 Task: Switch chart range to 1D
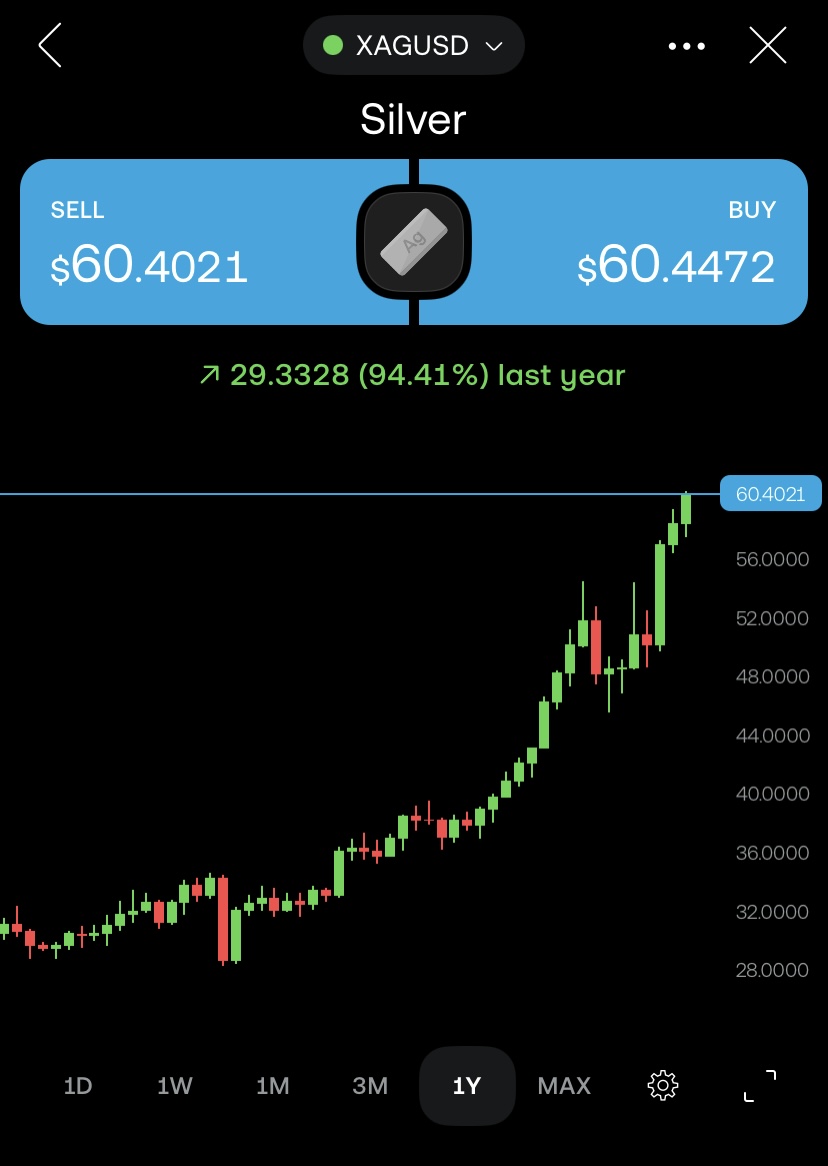(78, 1085)
